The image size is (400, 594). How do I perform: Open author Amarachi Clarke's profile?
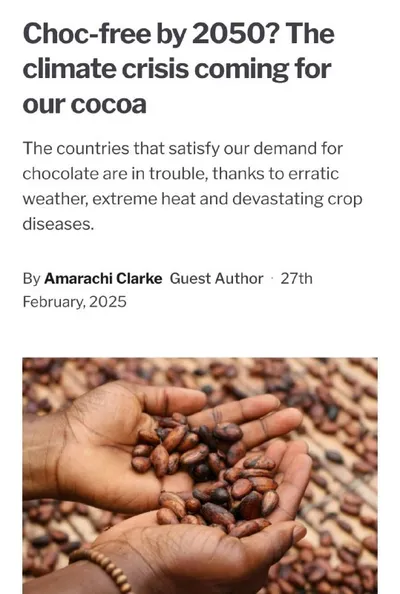click(x=103, y=278)
